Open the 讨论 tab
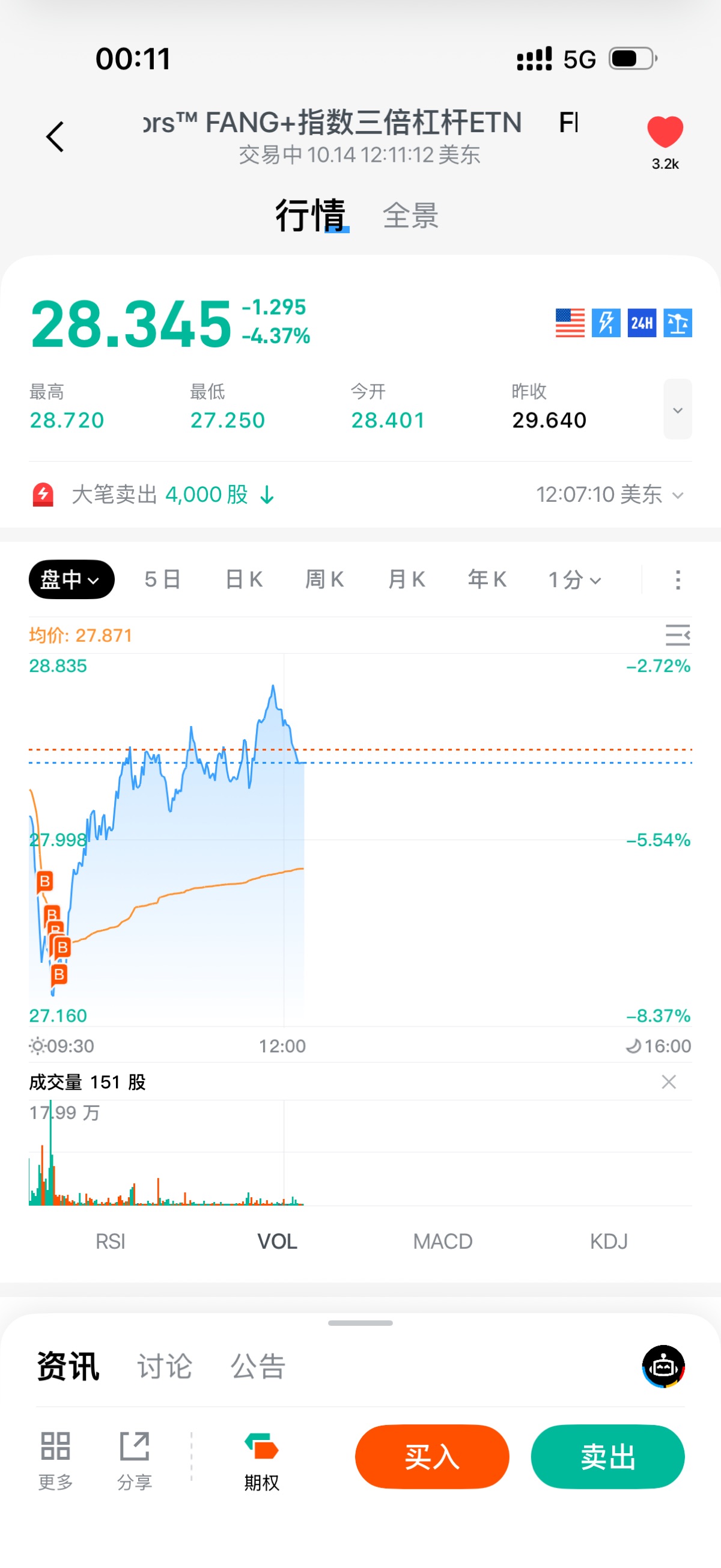721x1568 pixels. (x=164, y=1366)
